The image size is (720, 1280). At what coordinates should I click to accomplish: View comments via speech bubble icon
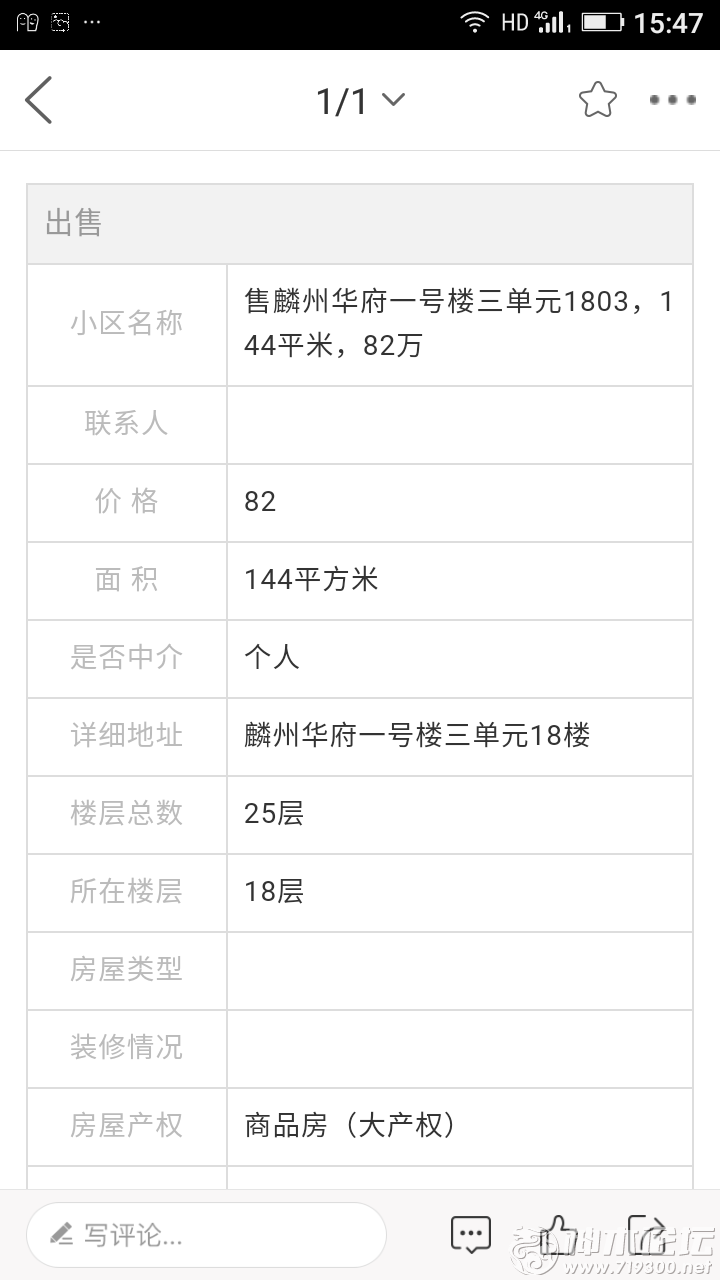click(470, 1235)
